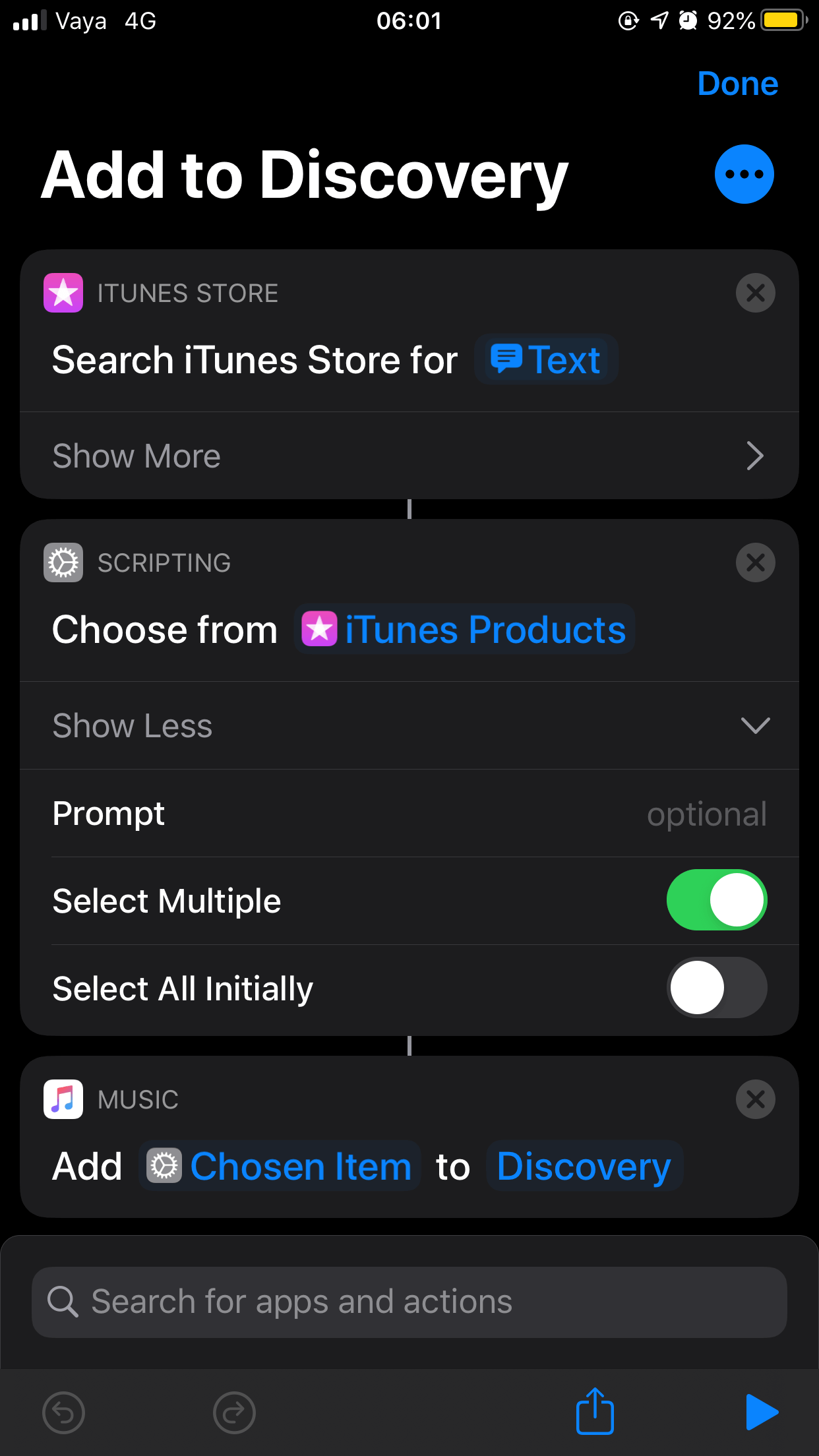Tap the Chosen Item variable
The width and height of the screenshot is (819, 1456).
(x=280, y=1167)
